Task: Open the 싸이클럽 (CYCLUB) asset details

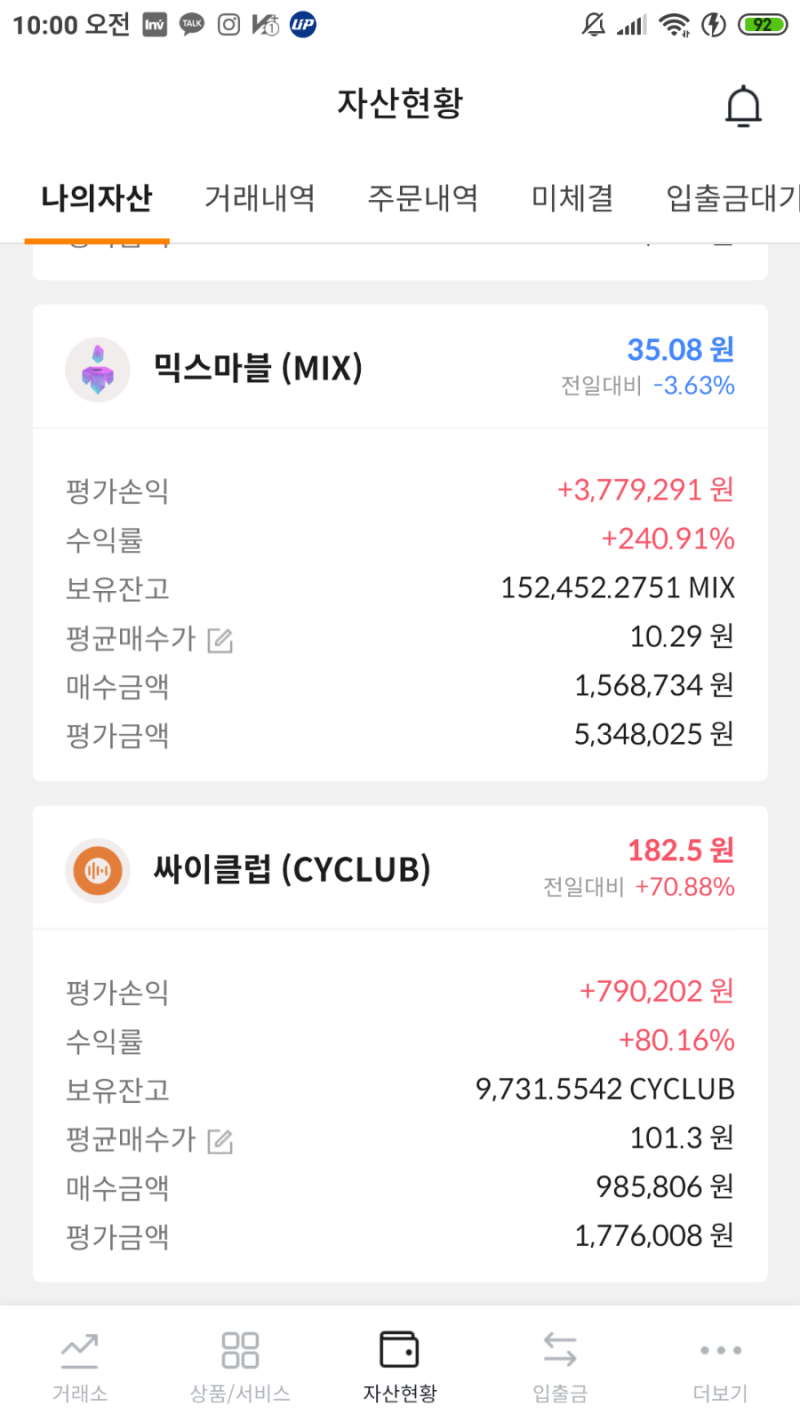Action: point(400,1040)
